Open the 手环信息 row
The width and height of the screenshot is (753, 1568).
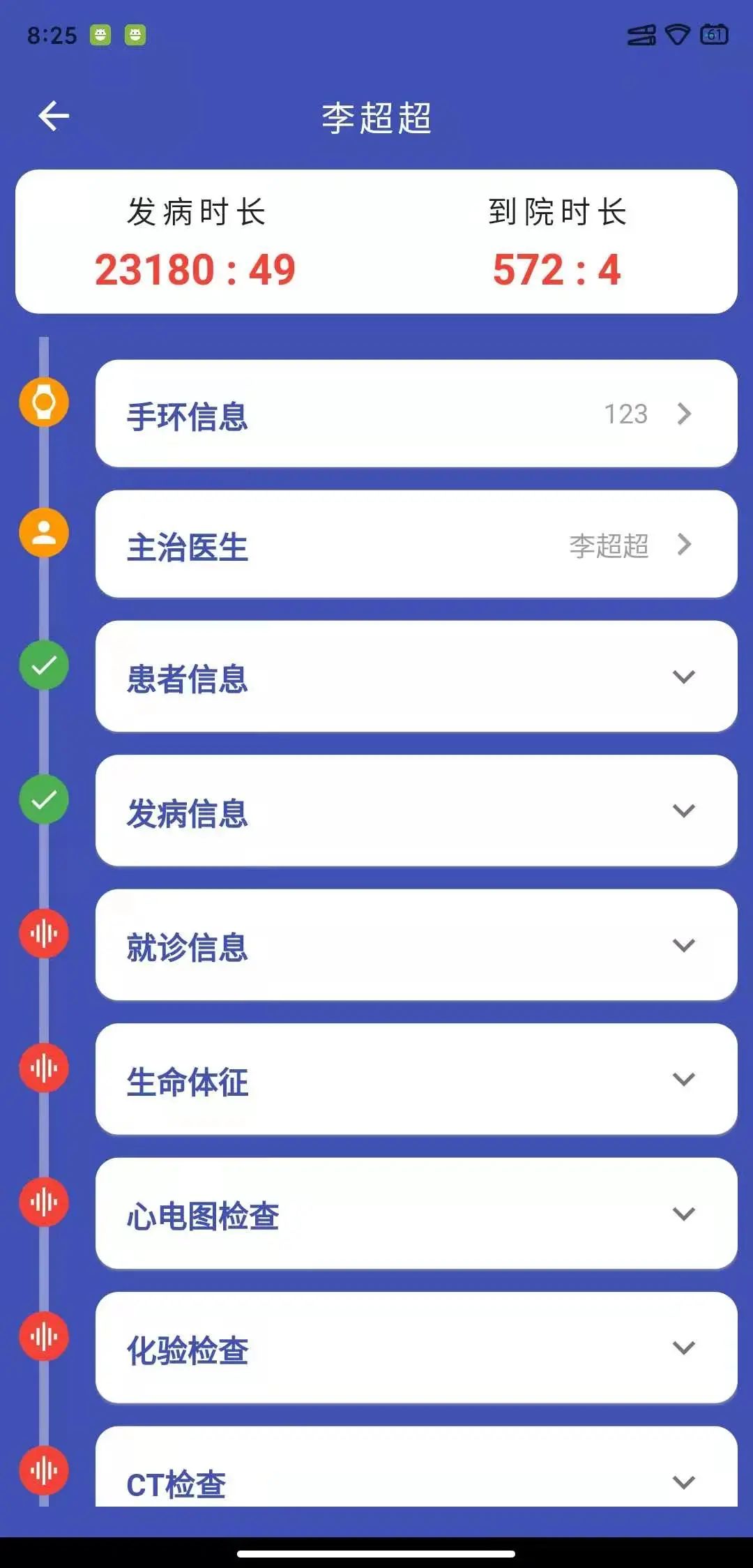[x=416, y=414]
